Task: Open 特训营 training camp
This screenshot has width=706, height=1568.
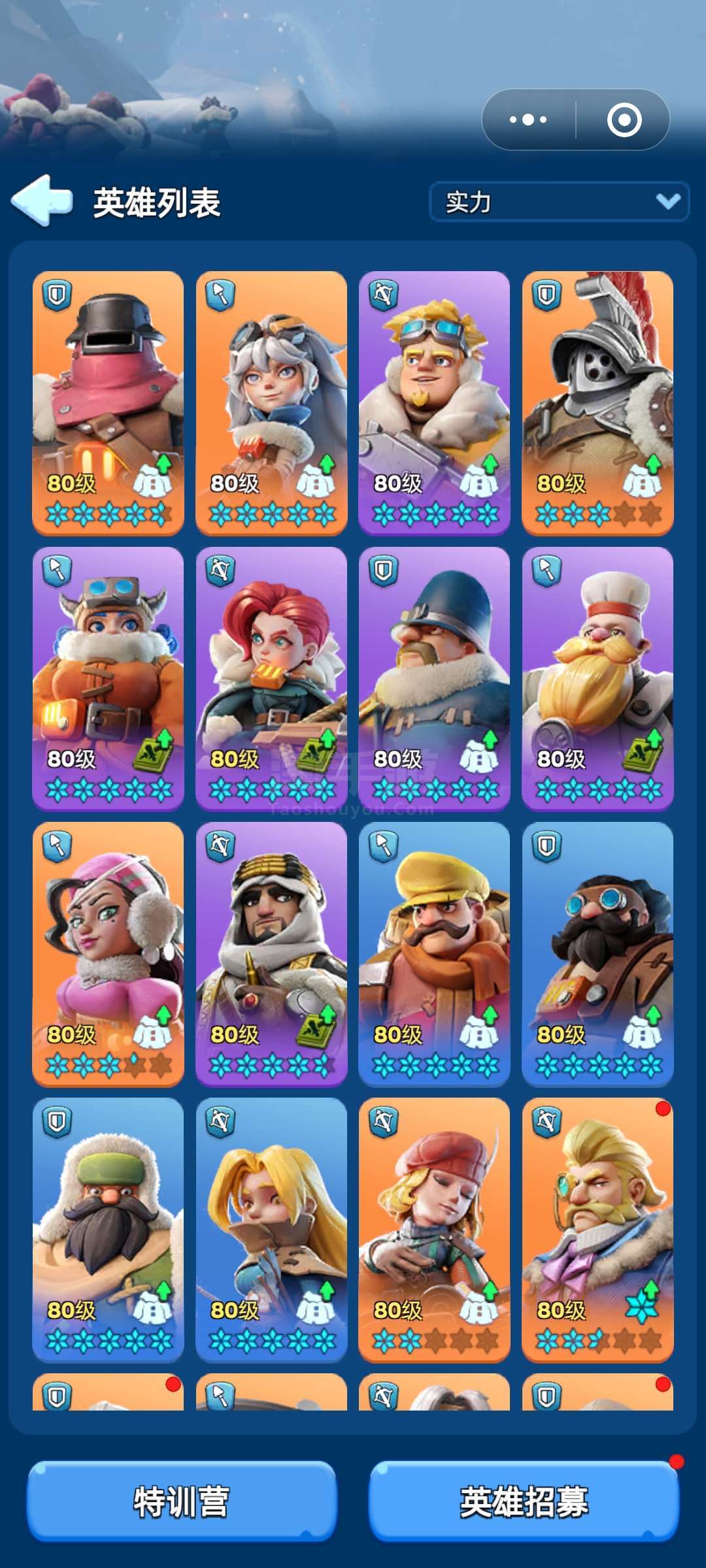Action: click(182, 1501)
